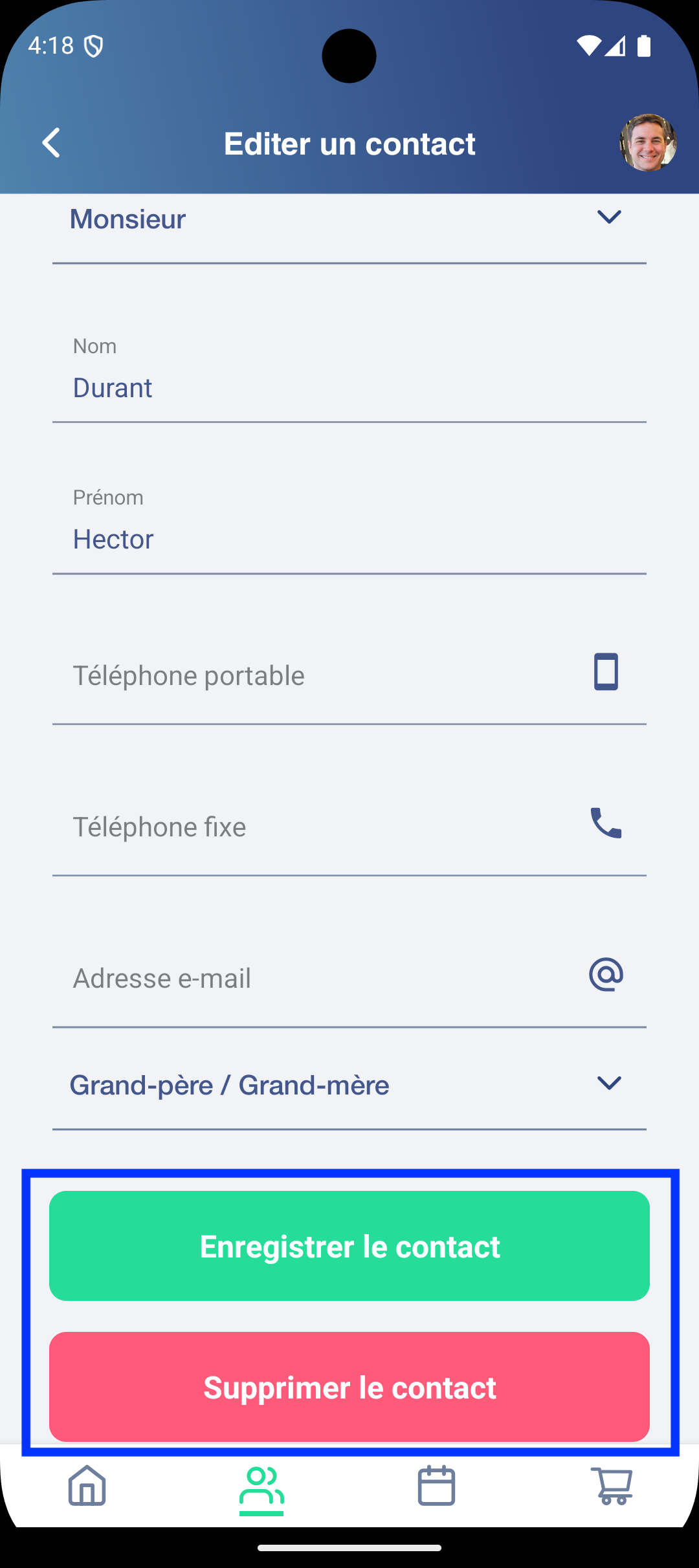Edit the Nom field with Durant
The width and height of the screenshot is (699, 1568).
(x=349, y=388)
